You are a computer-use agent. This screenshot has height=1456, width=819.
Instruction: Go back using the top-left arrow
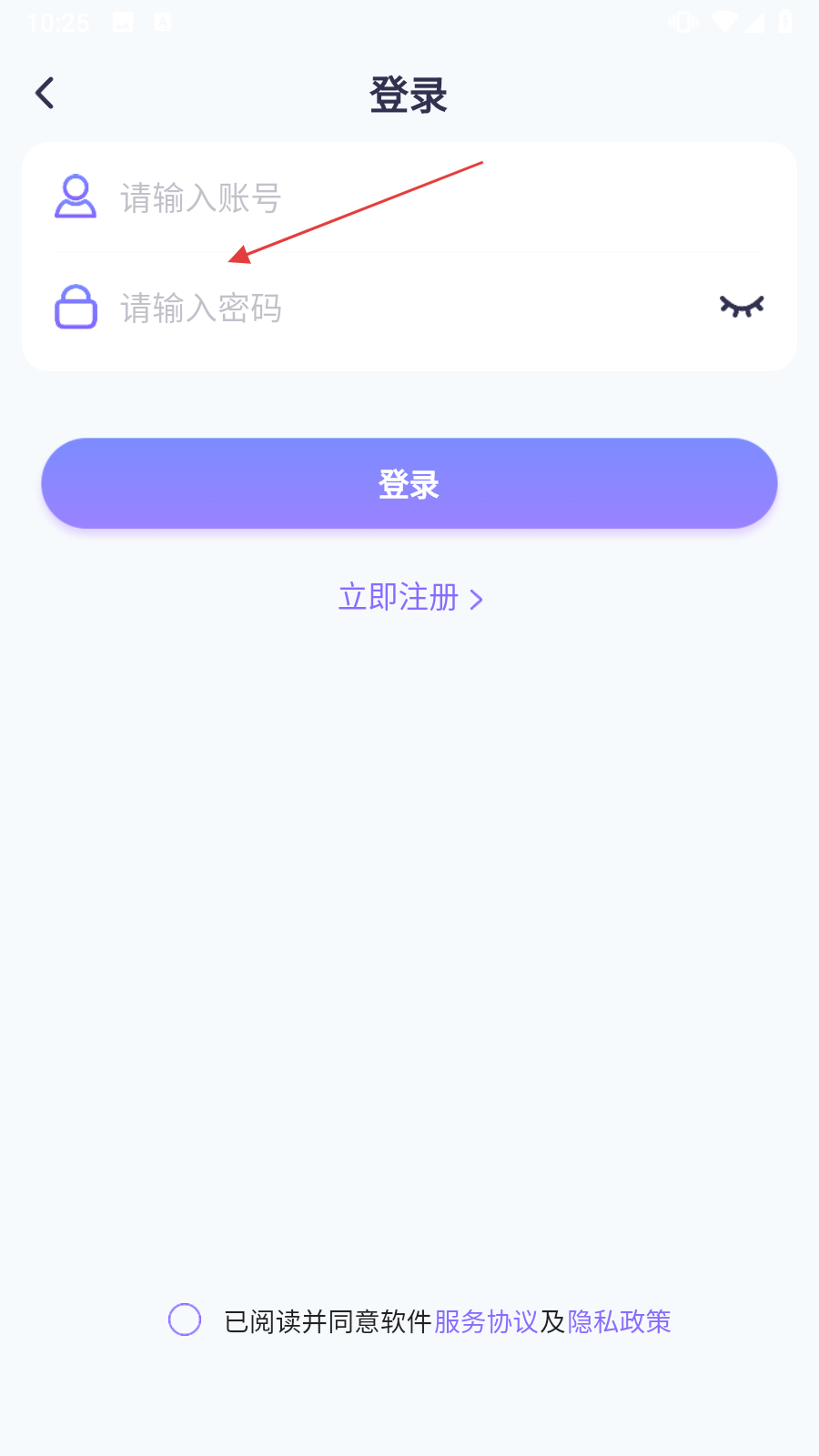45,93
